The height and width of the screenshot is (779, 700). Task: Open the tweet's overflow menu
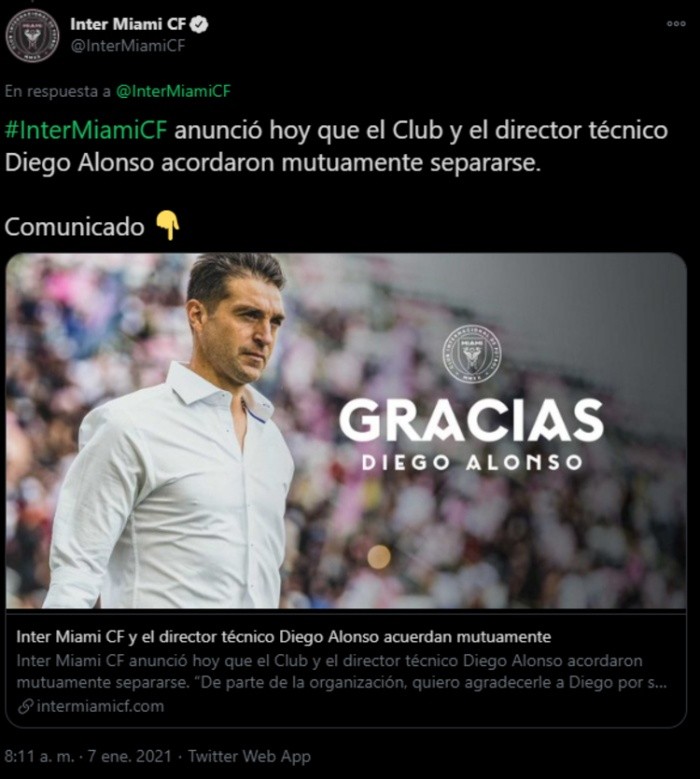(x=675, y=24)
